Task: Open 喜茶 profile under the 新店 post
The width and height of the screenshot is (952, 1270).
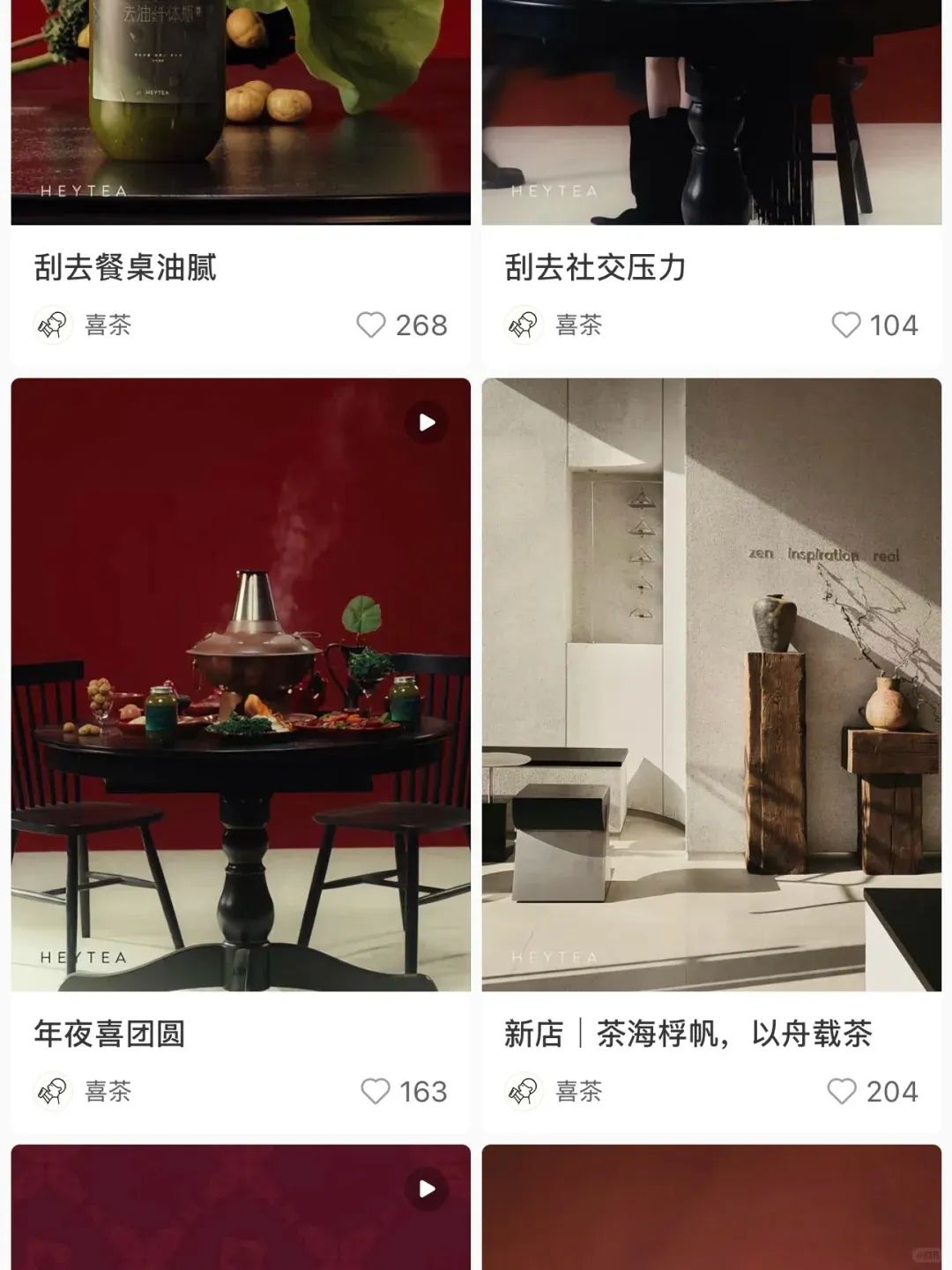Action: click(554, 1092)
